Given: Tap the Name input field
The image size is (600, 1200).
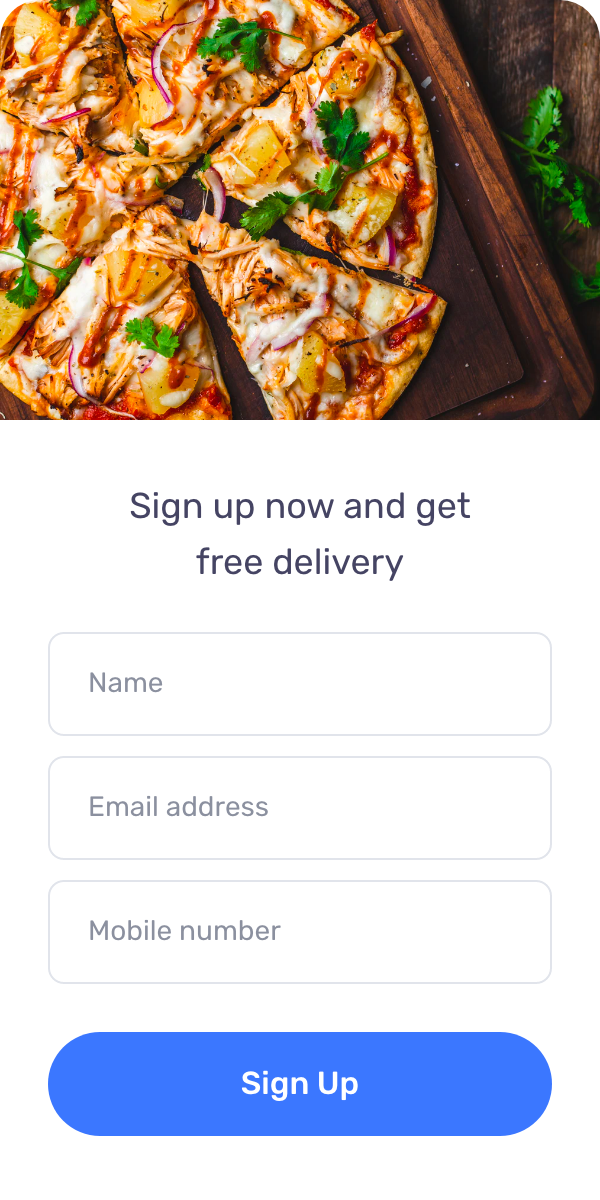Looking at the screenshot, I should point(300,684).
